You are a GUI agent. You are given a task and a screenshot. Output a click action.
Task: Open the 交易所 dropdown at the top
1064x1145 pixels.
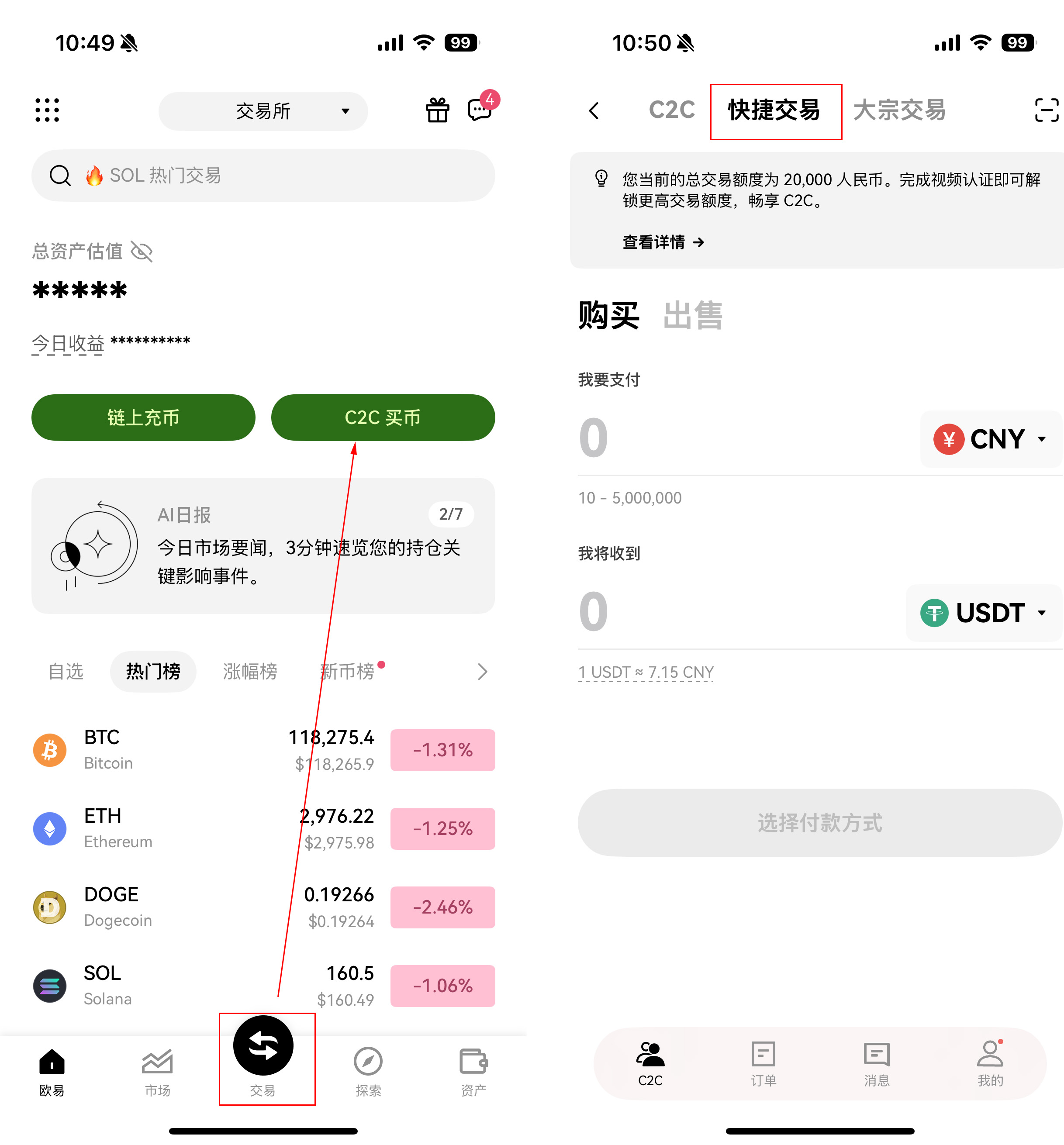[263, 111]
